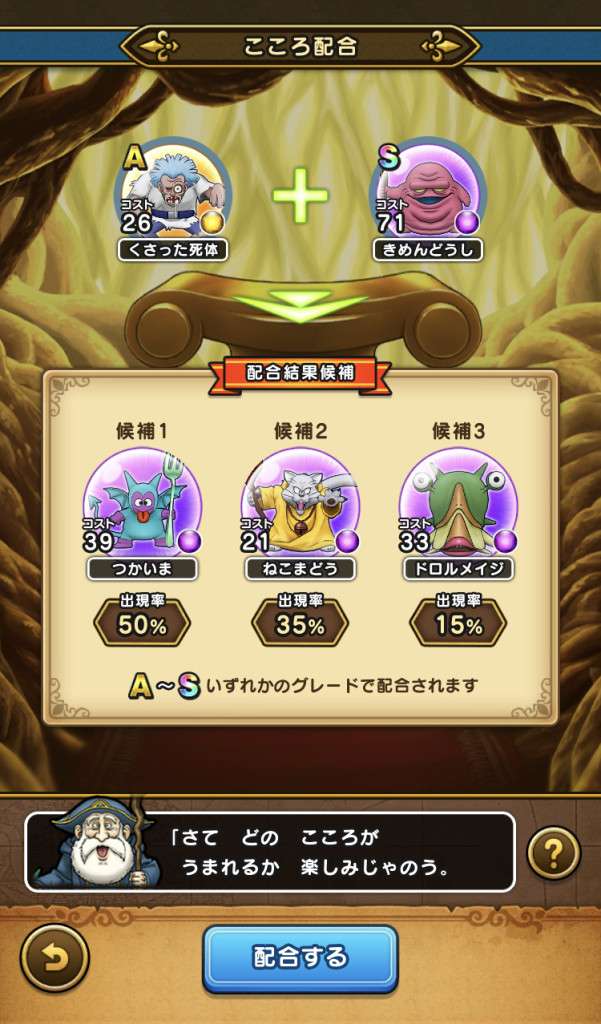Open the question mark help button
601x1024 pixels.
(x=553, y=853)
